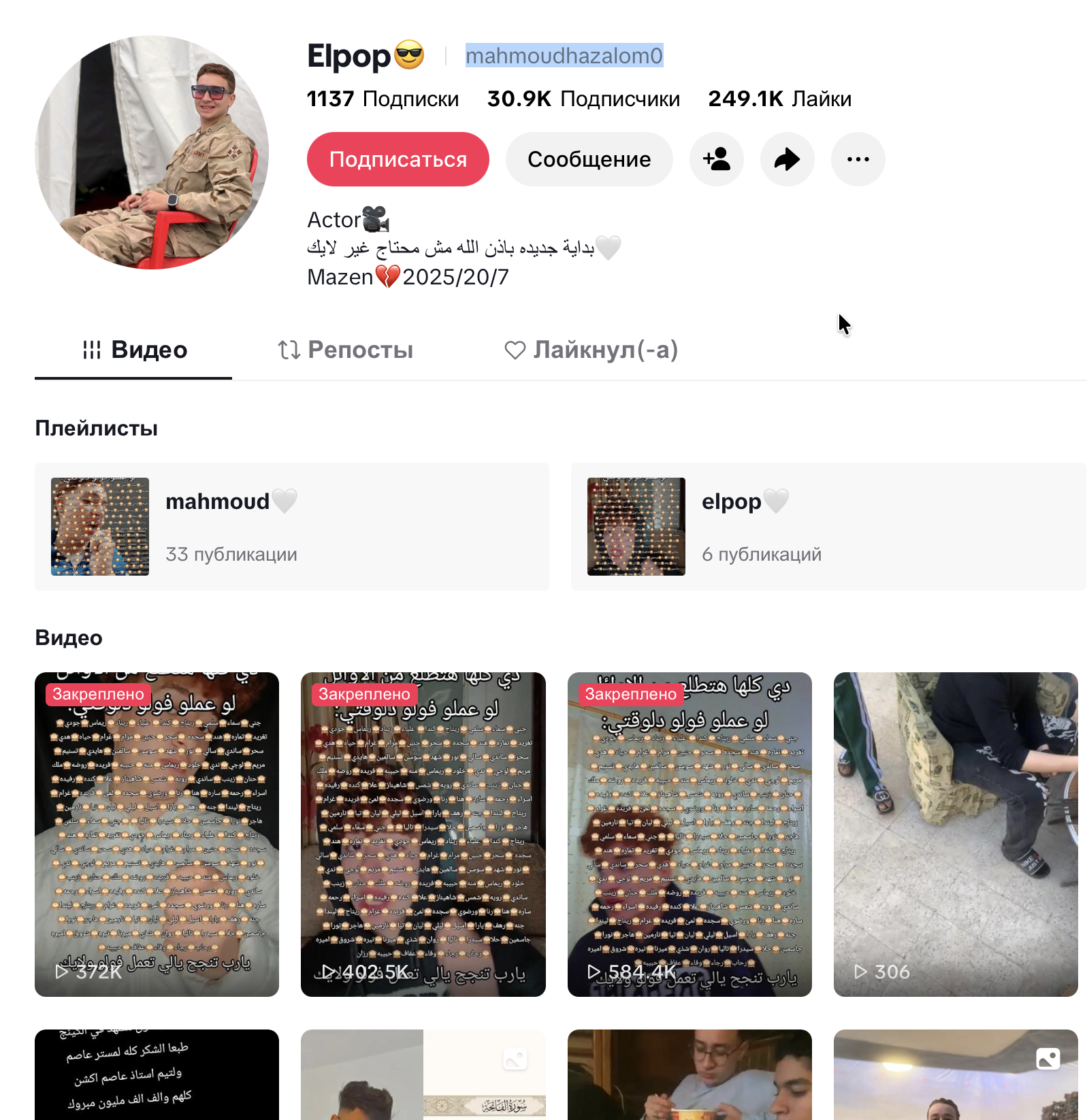Open the mahmoud playlist with 33 posts
1087x1120 pixels.
click(x=291, y=527)
